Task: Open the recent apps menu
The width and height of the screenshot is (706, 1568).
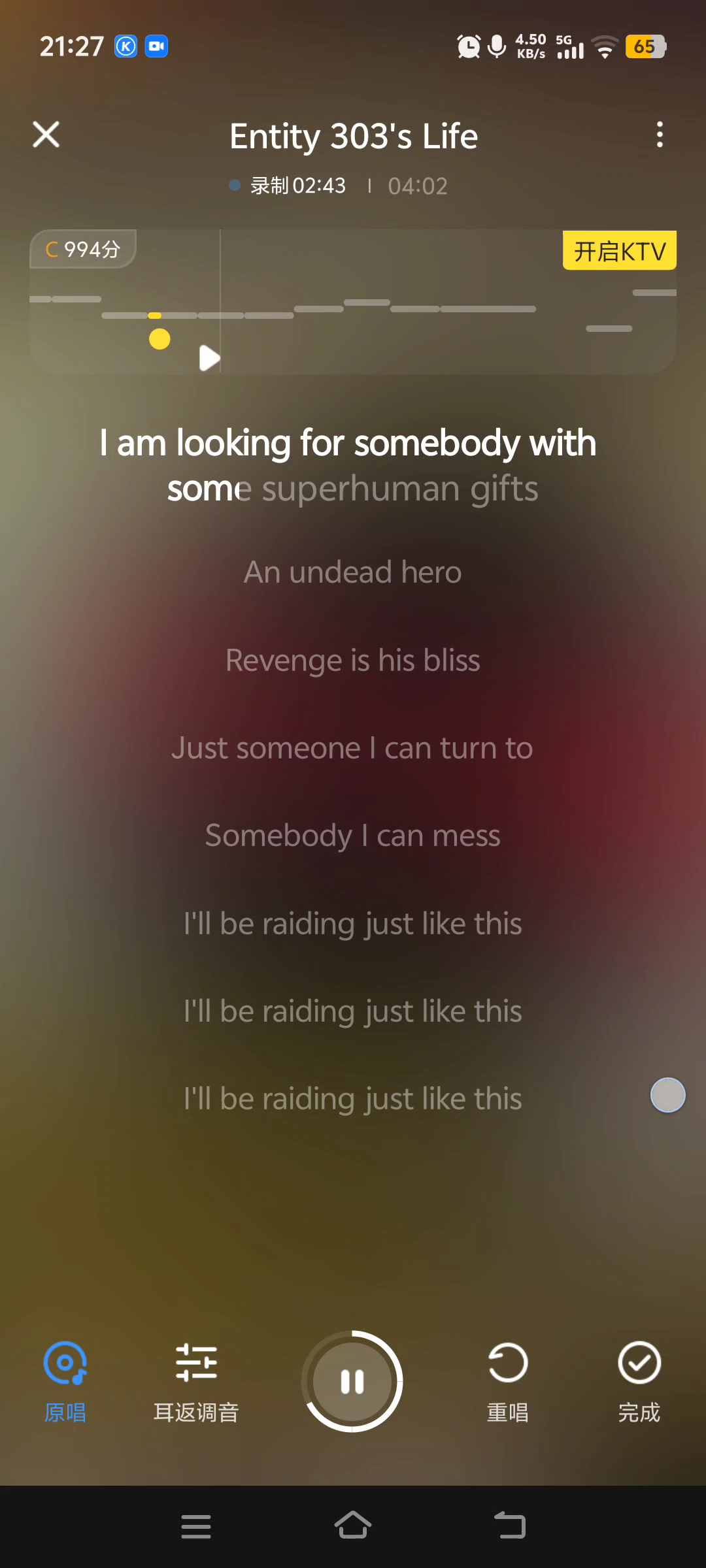Action: [196, 1526]
